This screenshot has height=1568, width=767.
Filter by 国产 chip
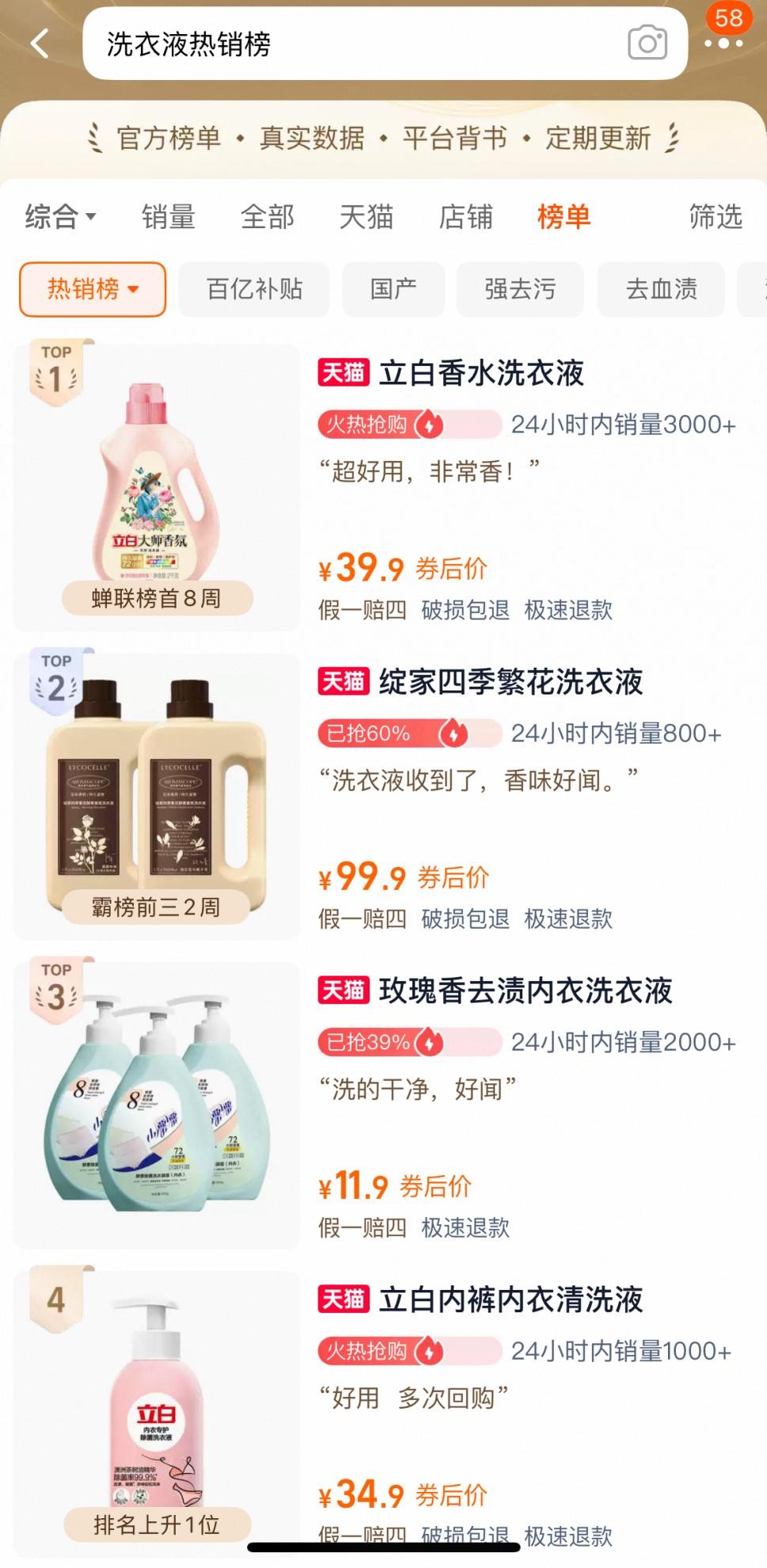(x=393, y=289)
